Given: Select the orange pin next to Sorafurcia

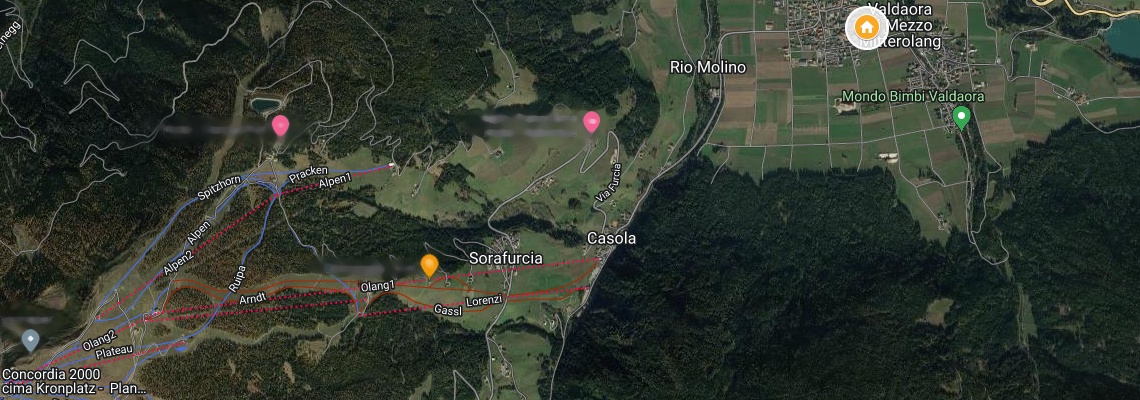Looking at the screenshot, I should [x=429, y=264].
